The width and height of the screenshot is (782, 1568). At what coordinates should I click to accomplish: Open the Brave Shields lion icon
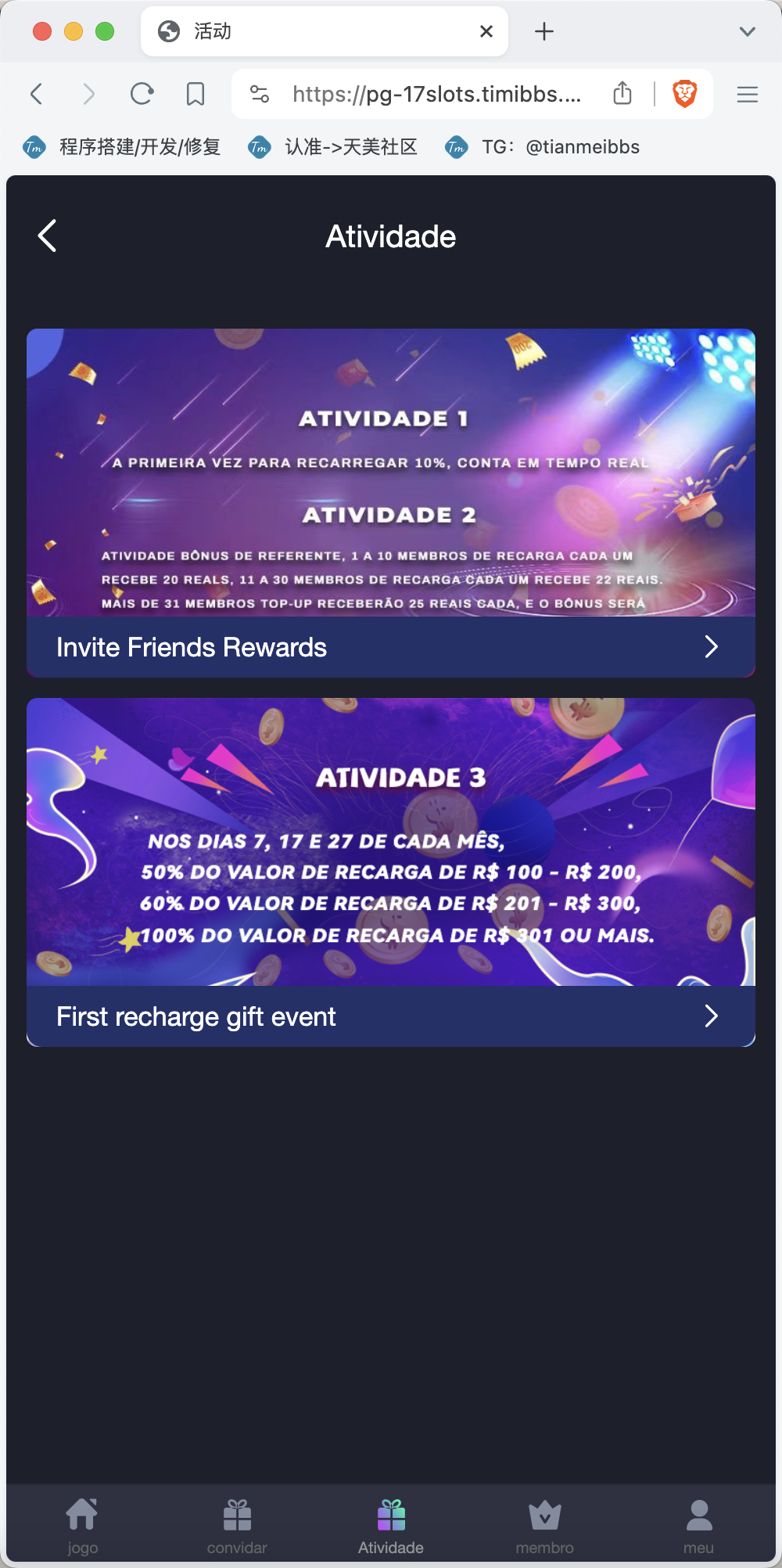(685, 94)
